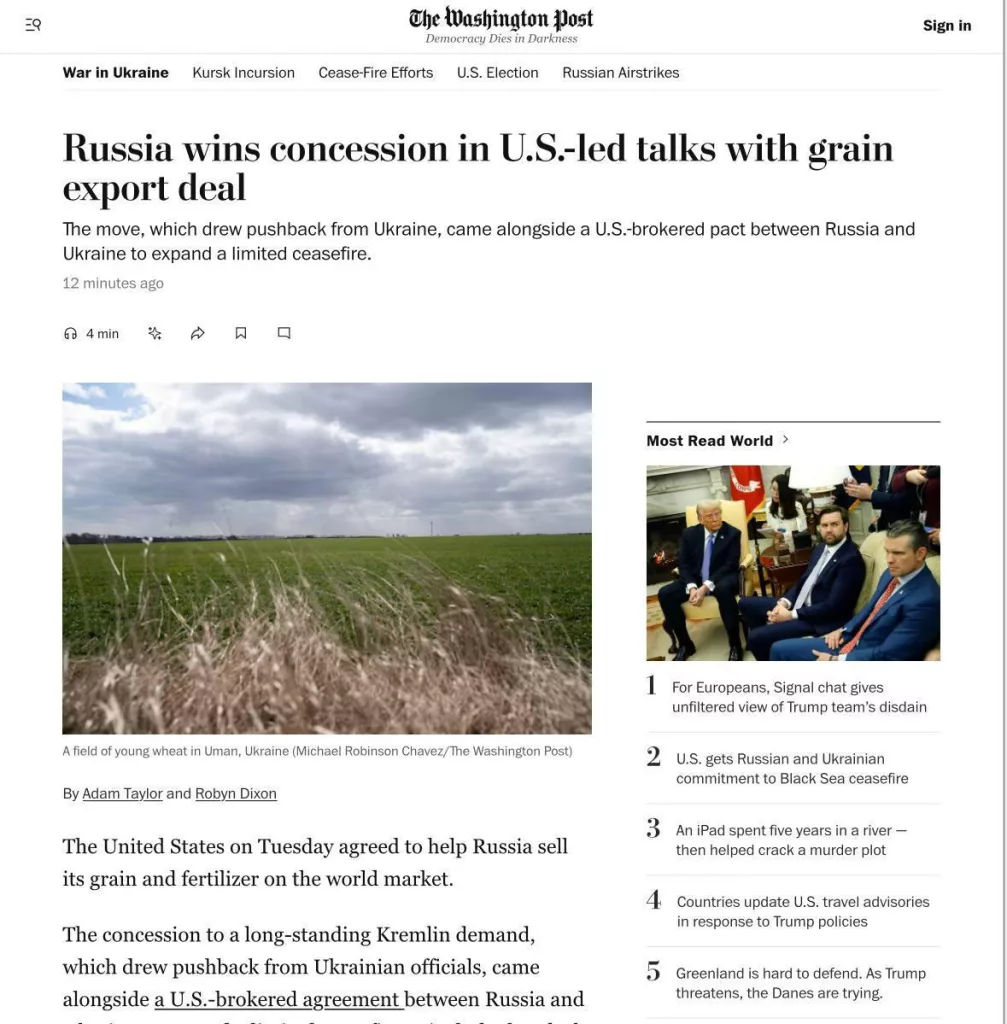Screen dimensions: 1007x1024
Task: Open author Robyn Dixon's page
Action: pyautogui.click(x=236, y=794)
